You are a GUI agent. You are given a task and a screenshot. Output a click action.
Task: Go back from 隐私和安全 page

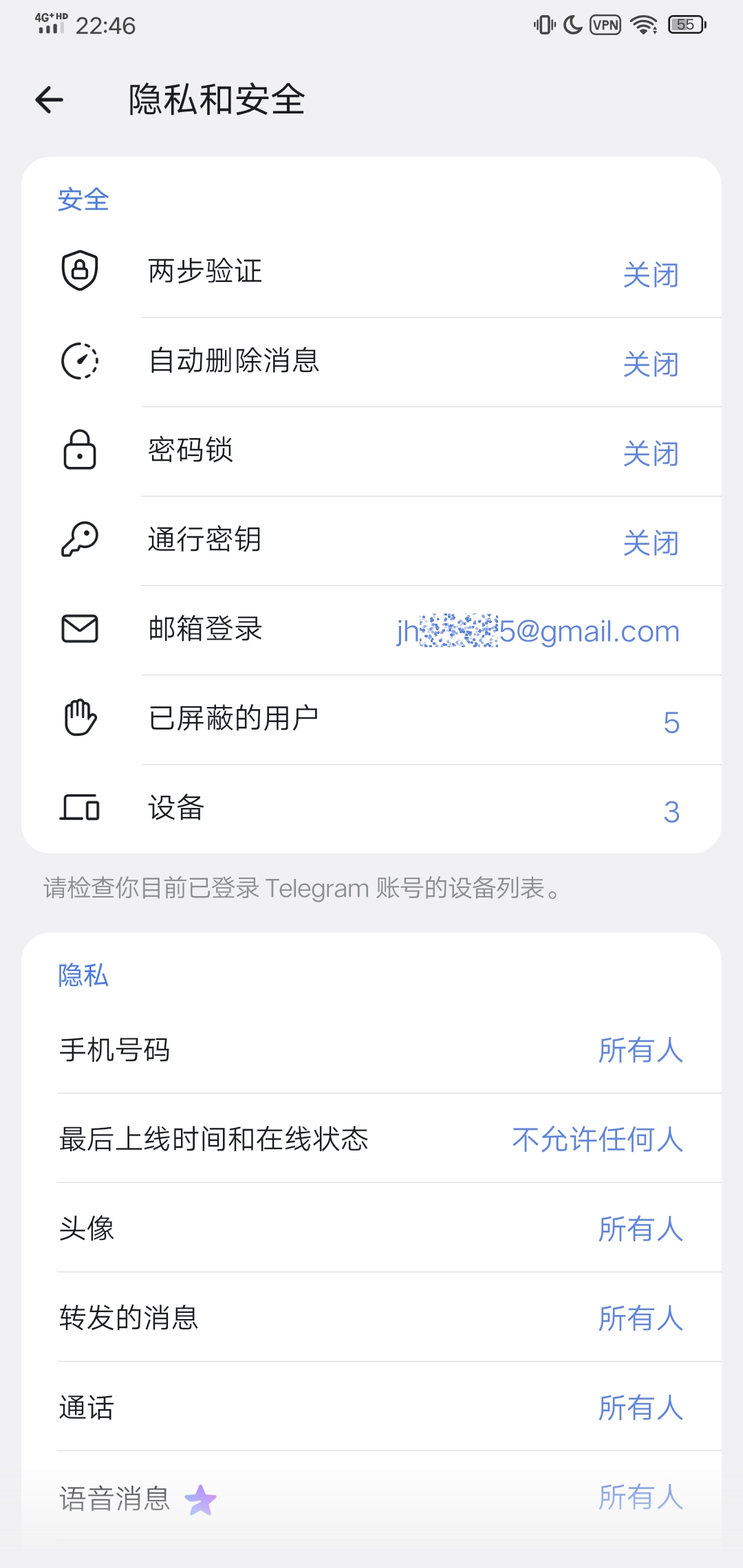[50, 100]
